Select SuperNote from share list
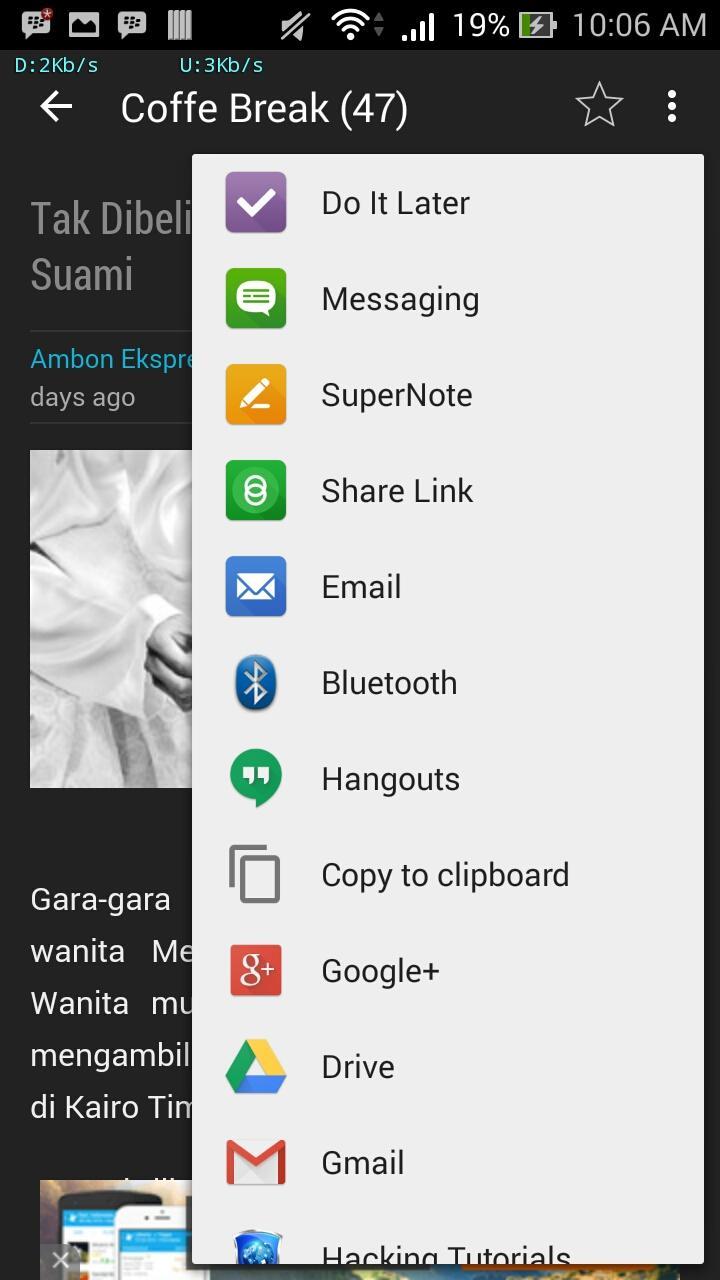The height and width of the screenshot is (1280, 720). 396,395
